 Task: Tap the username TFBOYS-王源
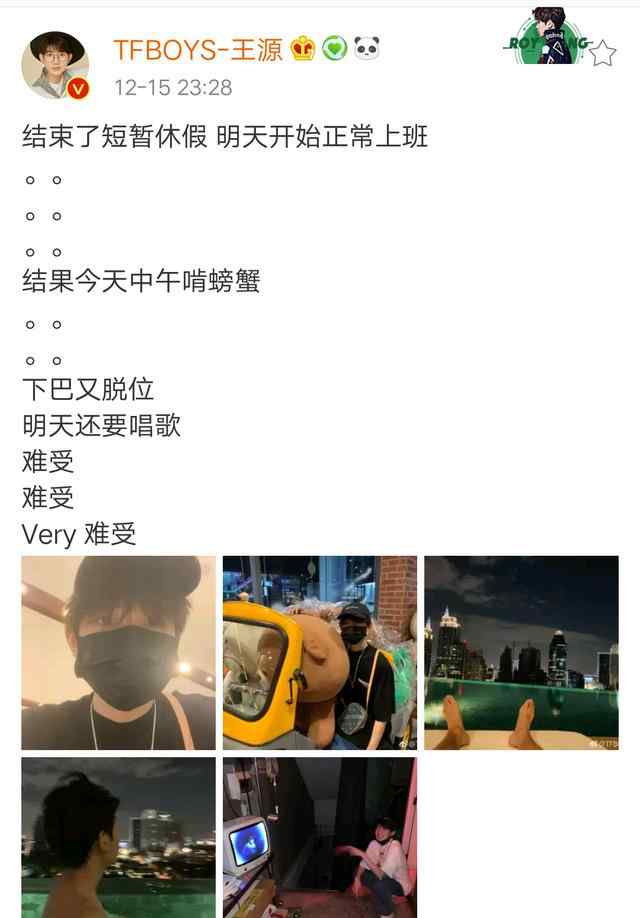point(197,48)
